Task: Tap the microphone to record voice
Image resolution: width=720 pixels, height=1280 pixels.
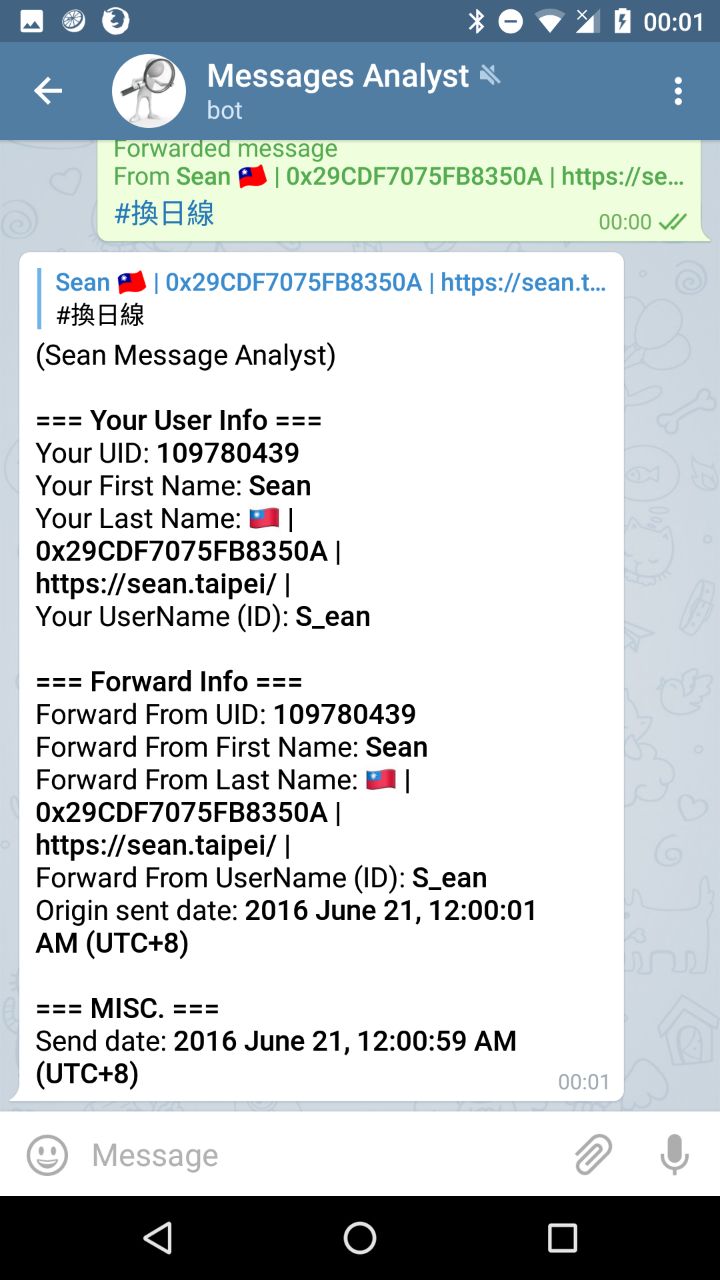Action: point(675,1155)
